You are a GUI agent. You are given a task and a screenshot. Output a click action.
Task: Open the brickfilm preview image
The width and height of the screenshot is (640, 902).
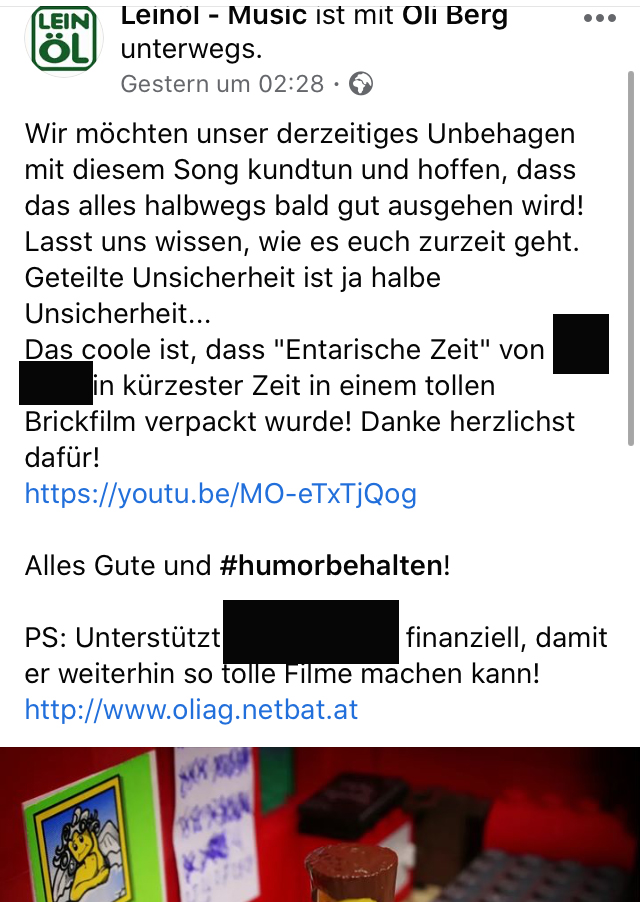coord(320,825)
